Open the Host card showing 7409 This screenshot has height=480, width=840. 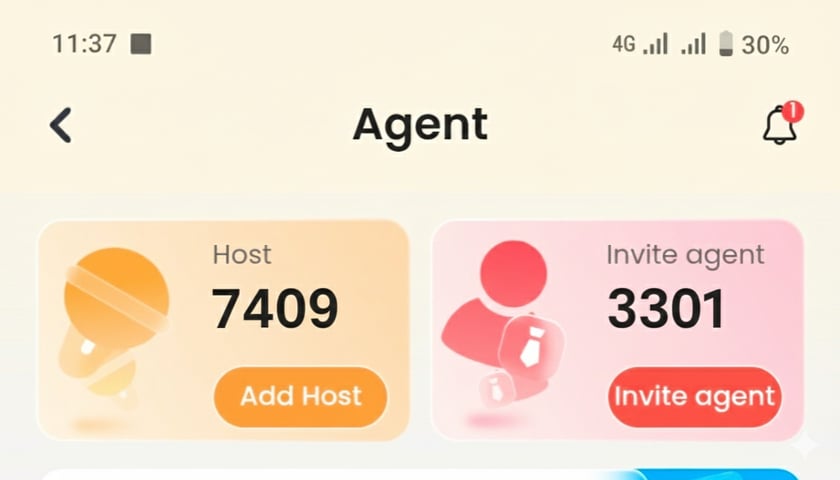click(223, 330)
